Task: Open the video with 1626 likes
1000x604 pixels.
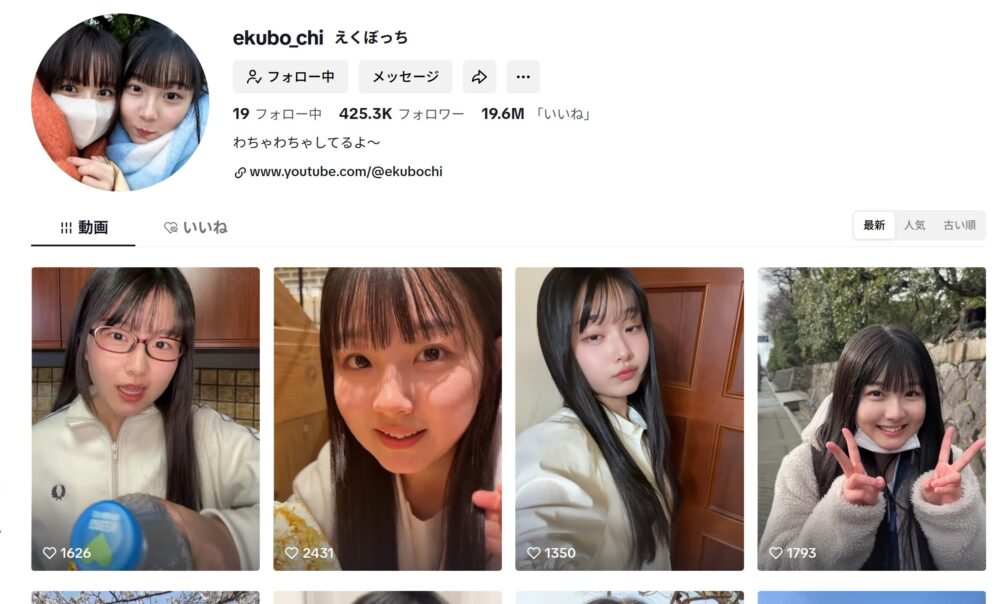Action: click(145, 418)
